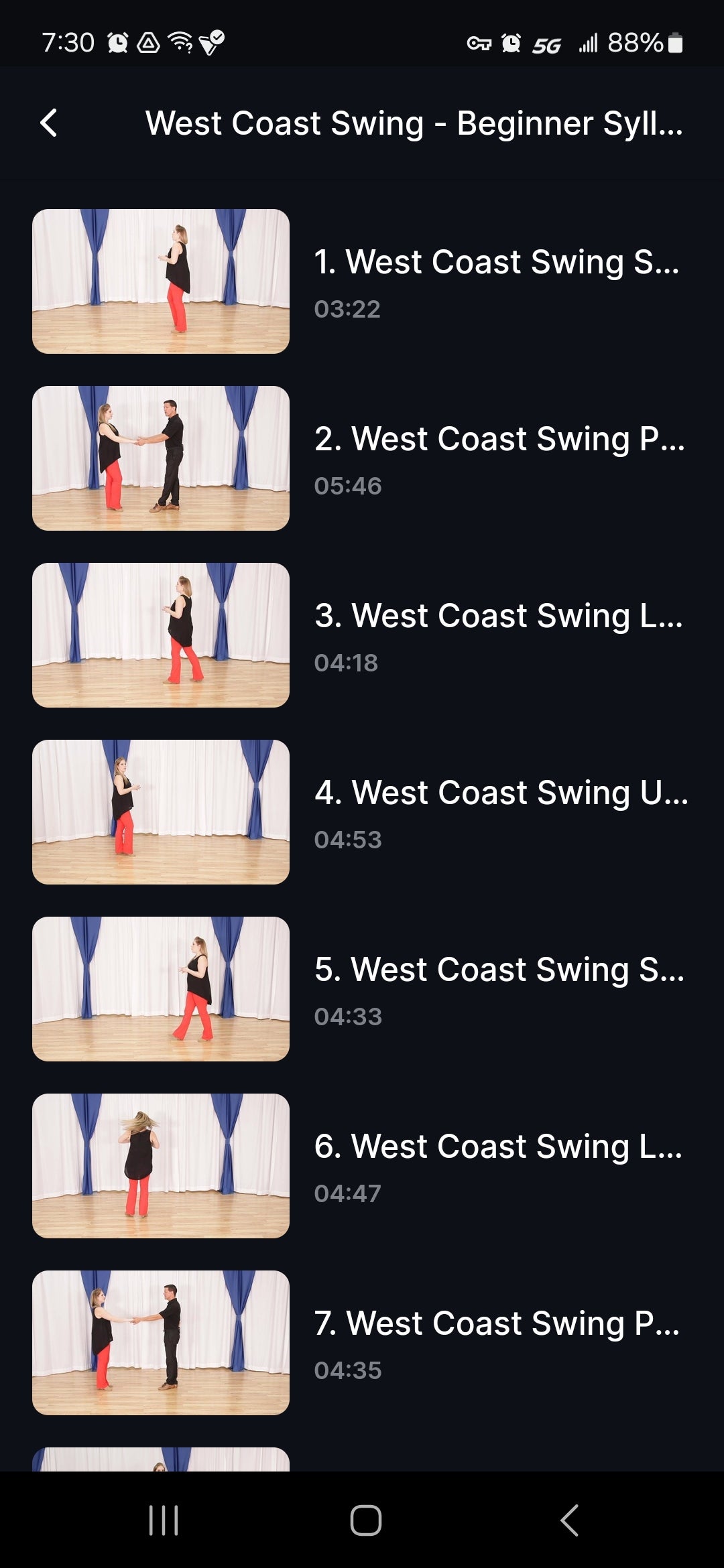724x1568 pixels.
Task: View lesson 6 with duration 04:47
Action: pyautogui.click(x=362, y=1166)
